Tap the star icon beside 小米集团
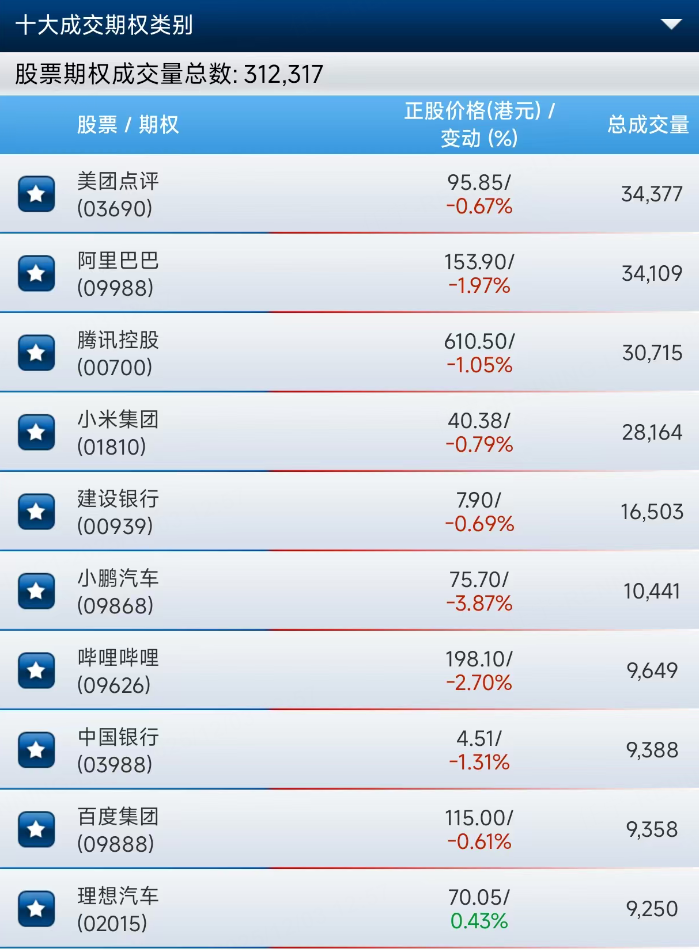The image size is (699, 950). (36, 432)
